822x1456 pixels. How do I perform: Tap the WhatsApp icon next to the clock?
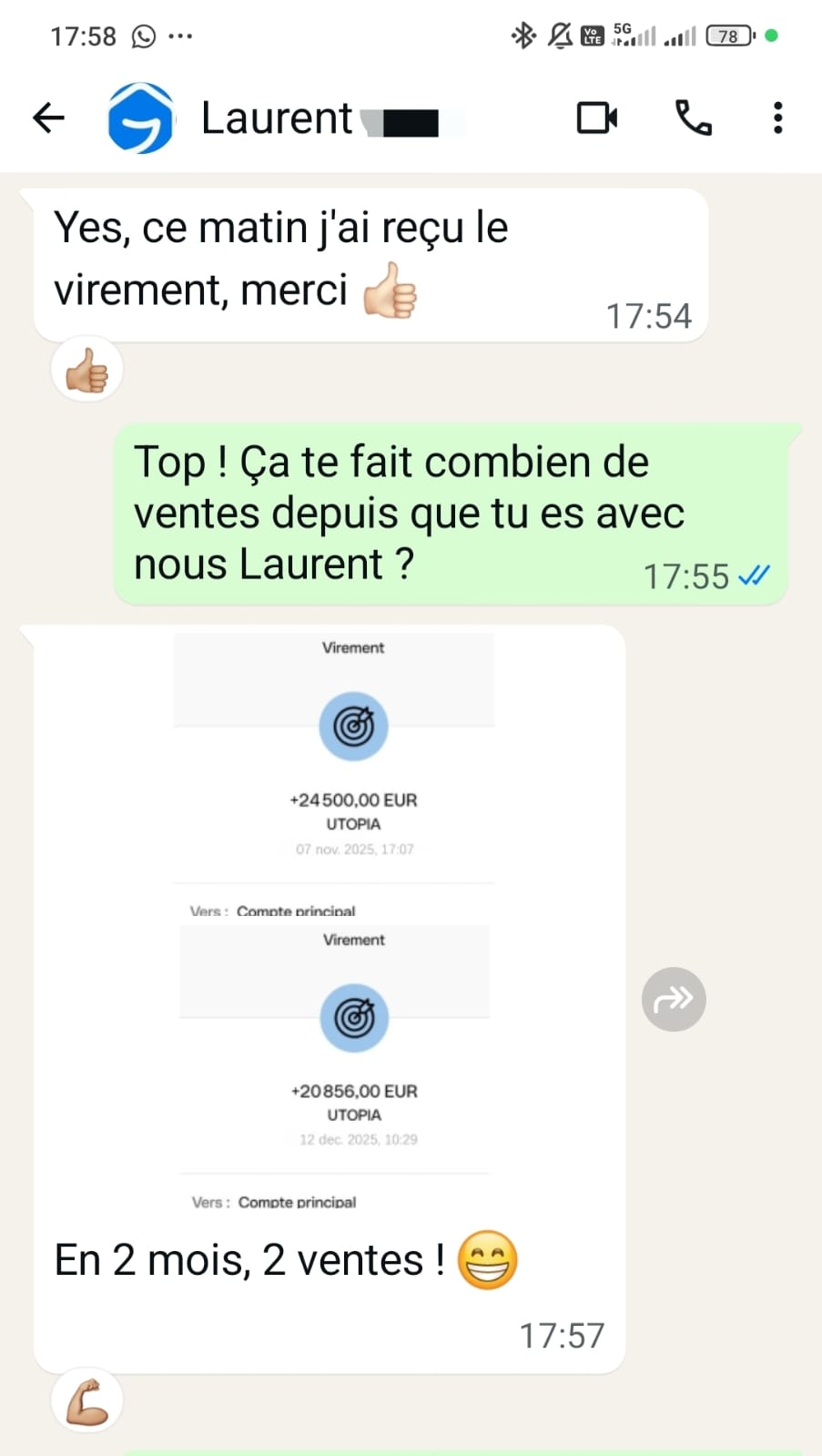click(142, 36)
